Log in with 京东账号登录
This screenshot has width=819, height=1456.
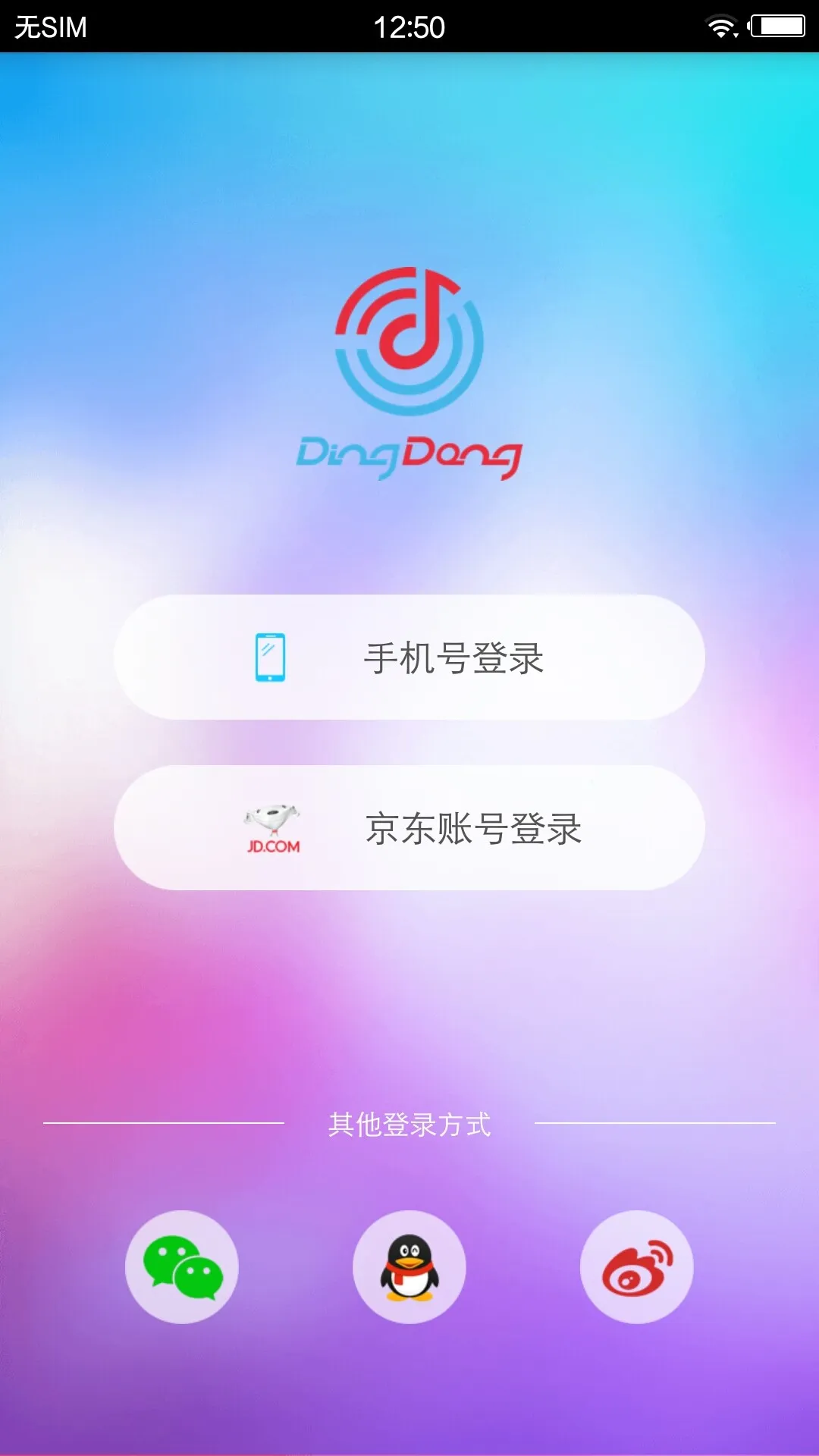click(409, 828)
